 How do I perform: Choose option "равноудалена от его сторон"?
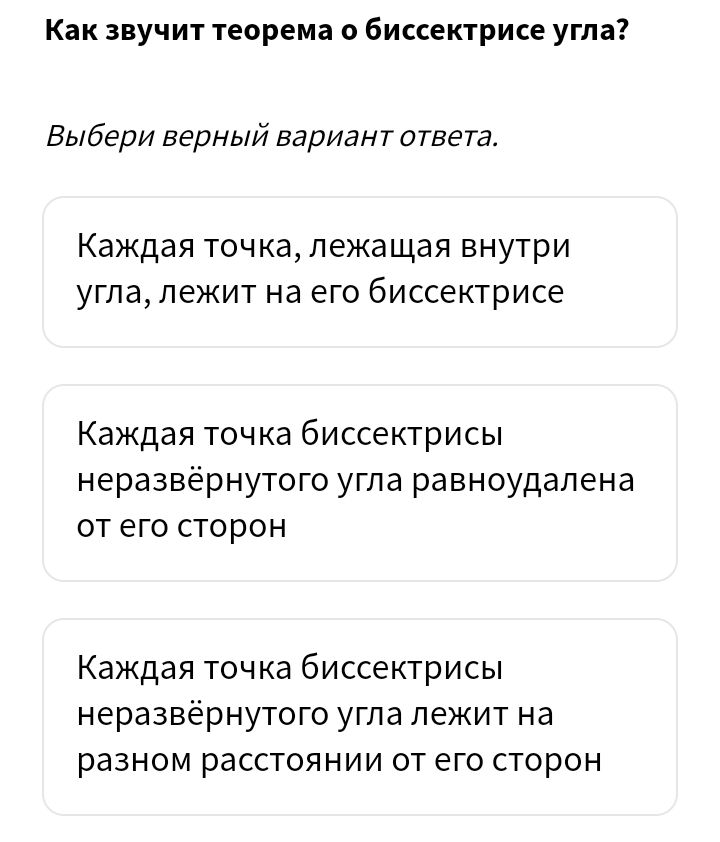(x=360, y=482)
